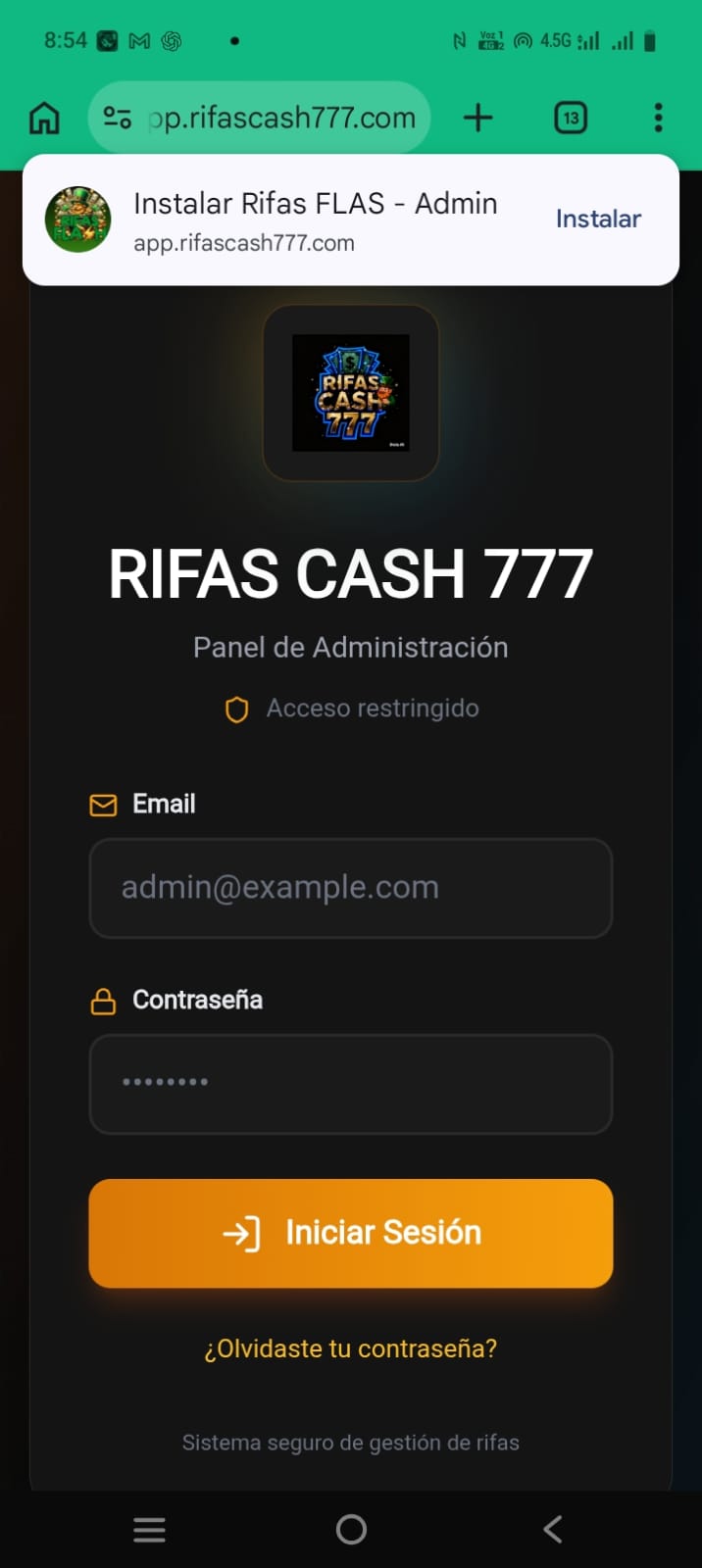
Task: Install the Rifas FLAS Admin app
Action: (598, 219)
